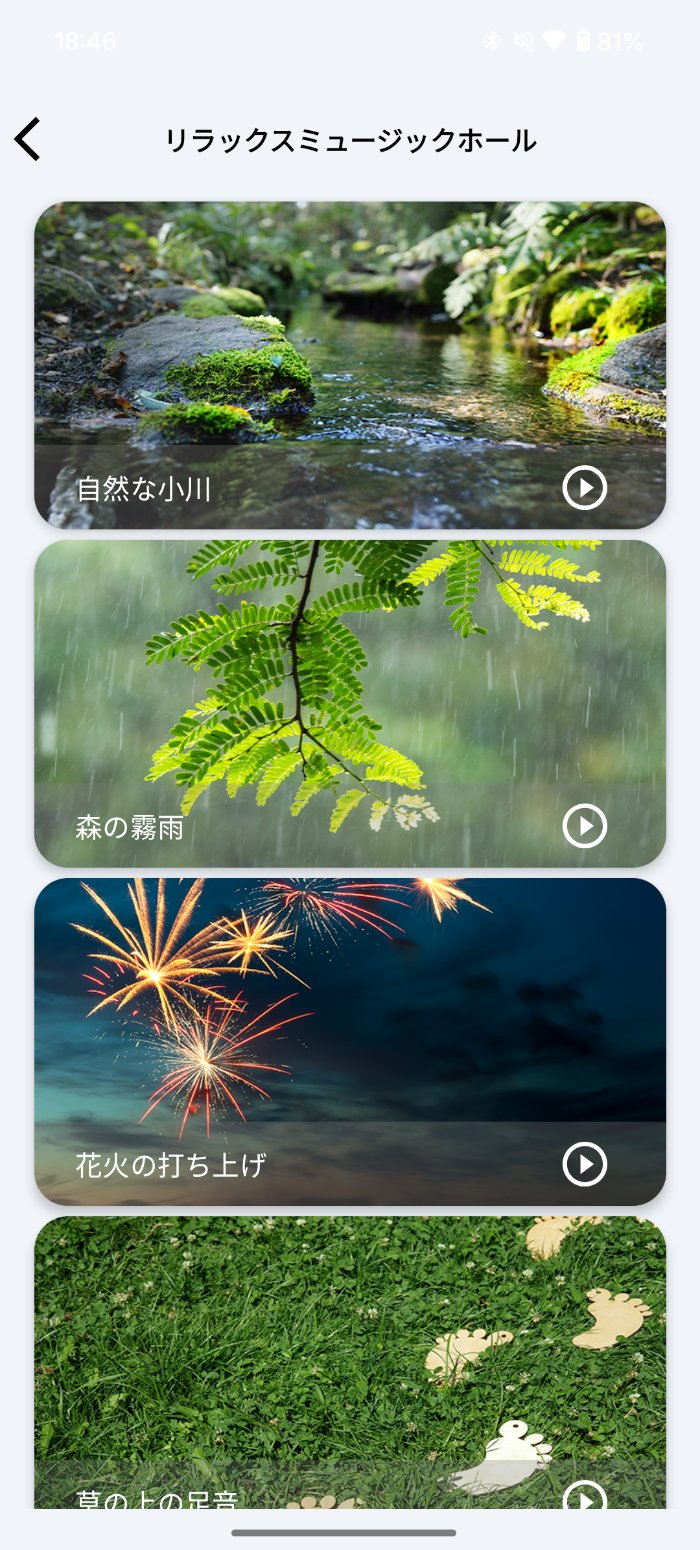This screenshot has height=1550, width=700.
Task: Play the 自然な小川 track
Action: click(584, 488)
